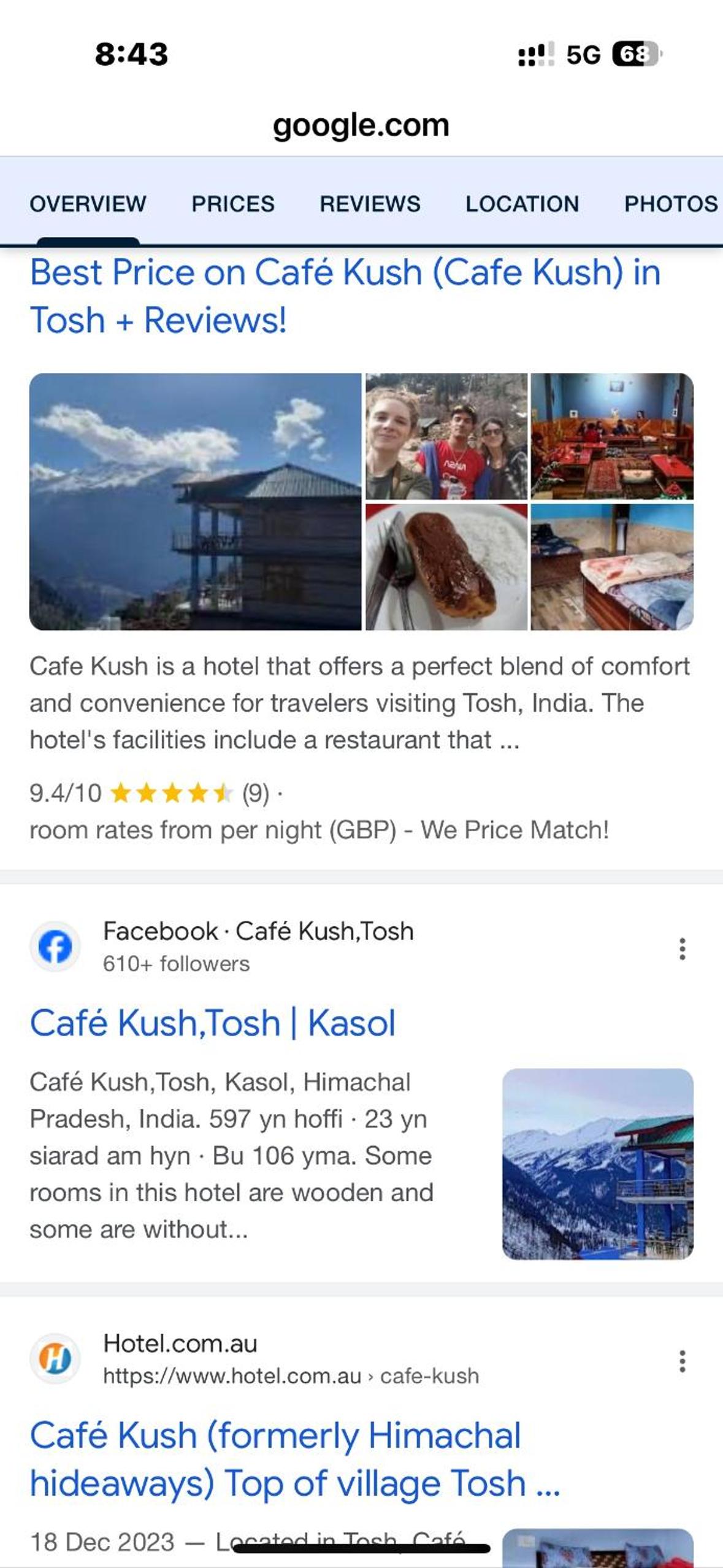Image resolution: width=723 pixels, height=1568 pixels.
Task: Select the Location tab
Action: [x=522, y=204]
